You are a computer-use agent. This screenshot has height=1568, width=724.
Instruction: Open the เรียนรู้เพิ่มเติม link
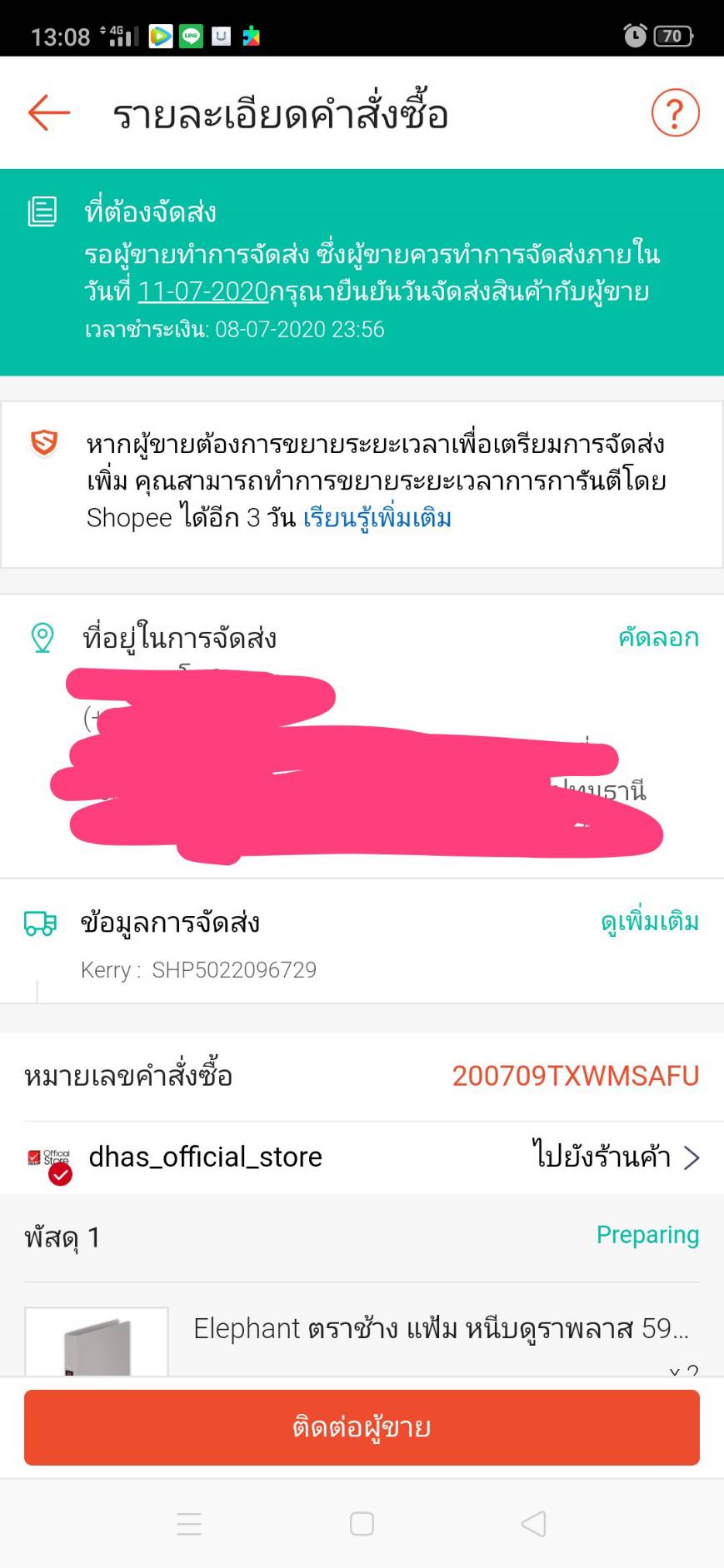tap(377, 518)
